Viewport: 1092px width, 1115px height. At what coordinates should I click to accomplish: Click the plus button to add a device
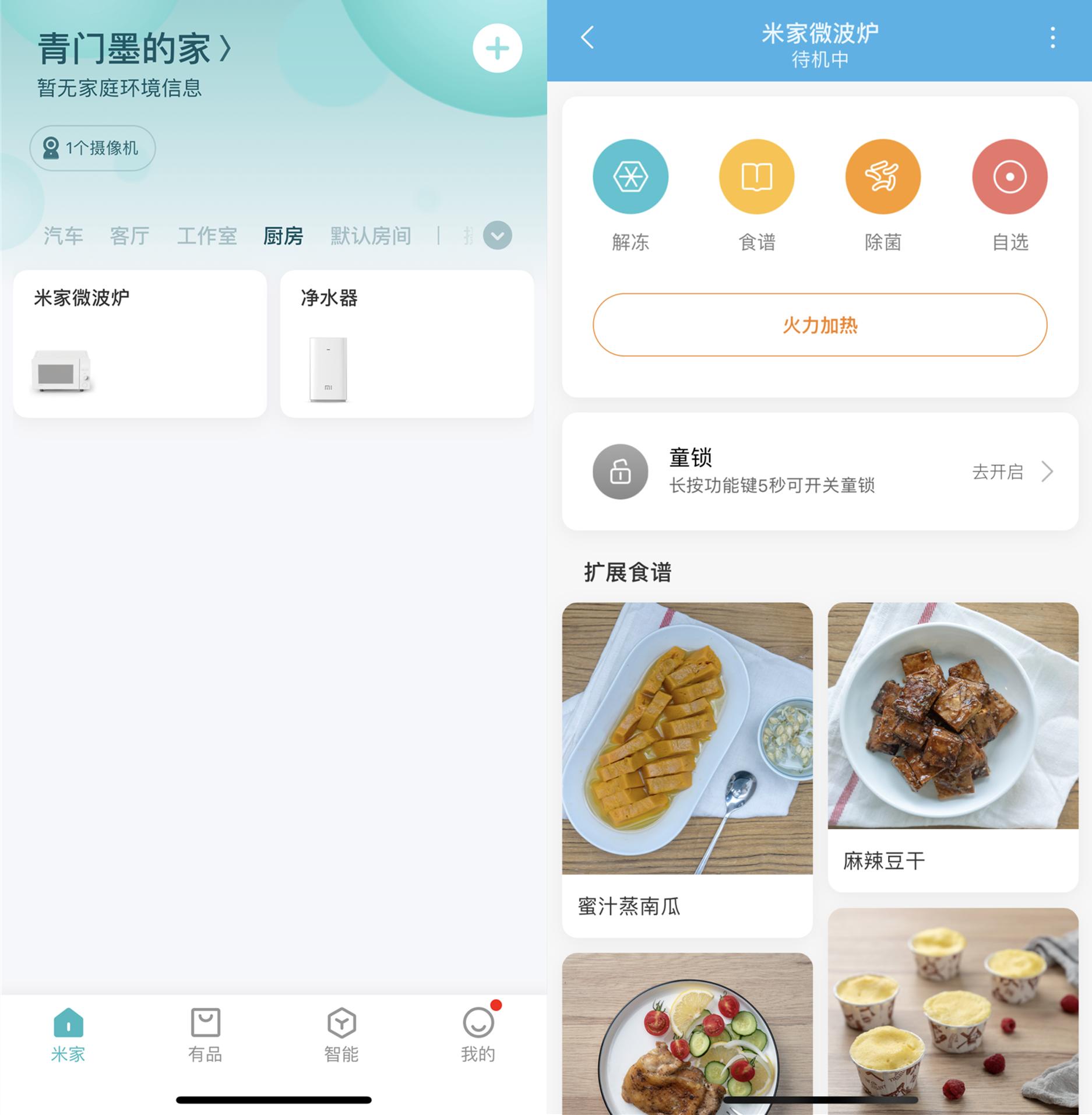tap(496, 49)
